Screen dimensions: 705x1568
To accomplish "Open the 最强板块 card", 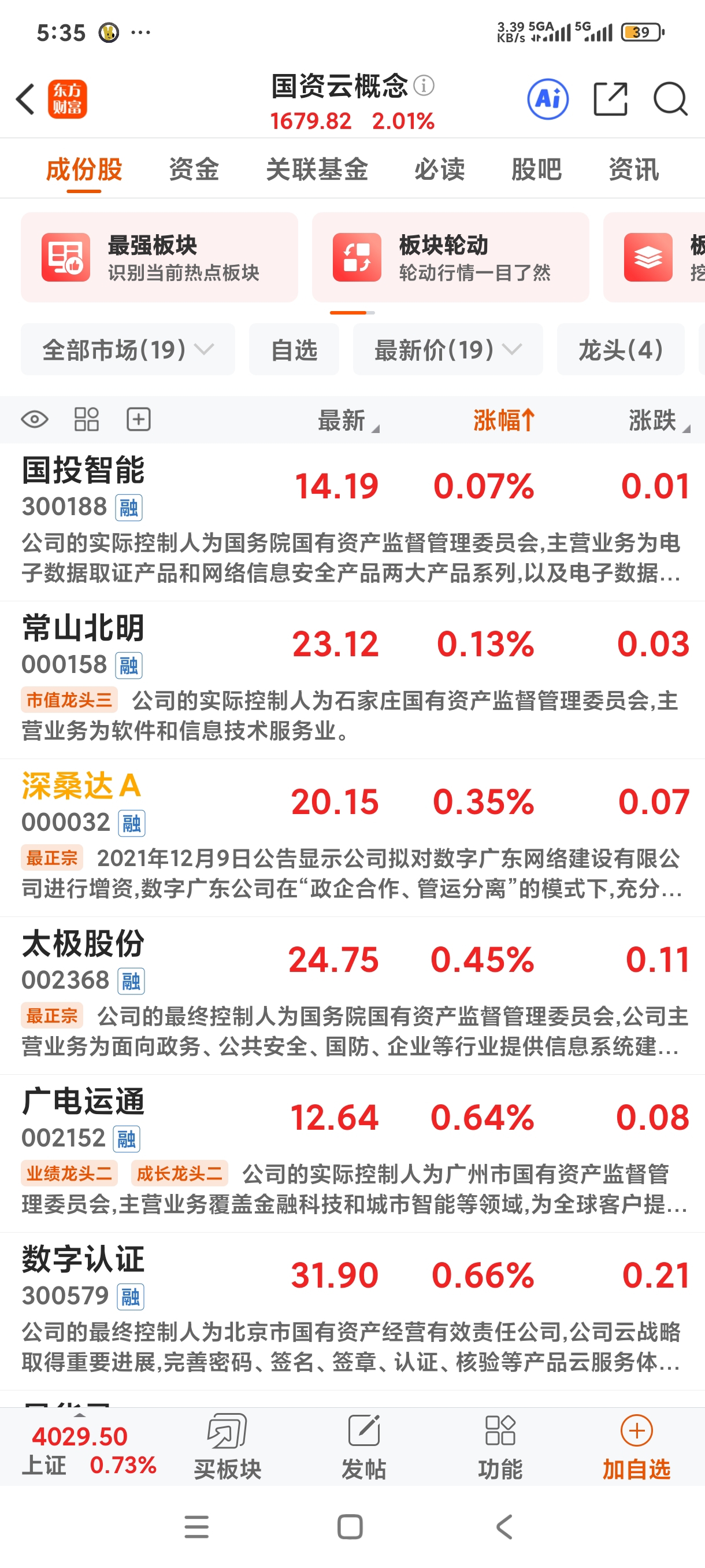I will (159, 257).
